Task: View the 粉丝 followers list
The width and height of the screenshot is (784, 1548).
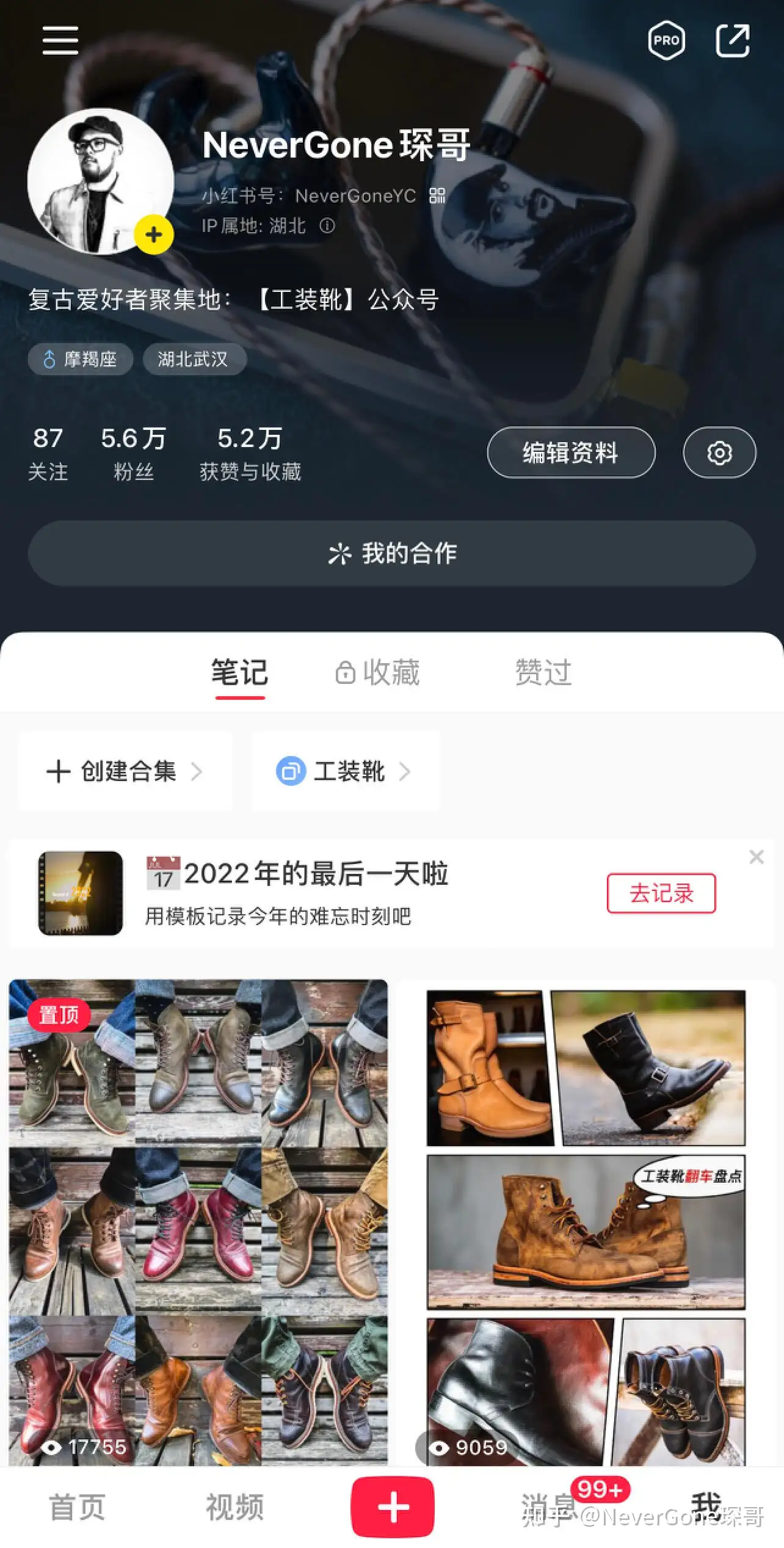Action: point(133,453)
